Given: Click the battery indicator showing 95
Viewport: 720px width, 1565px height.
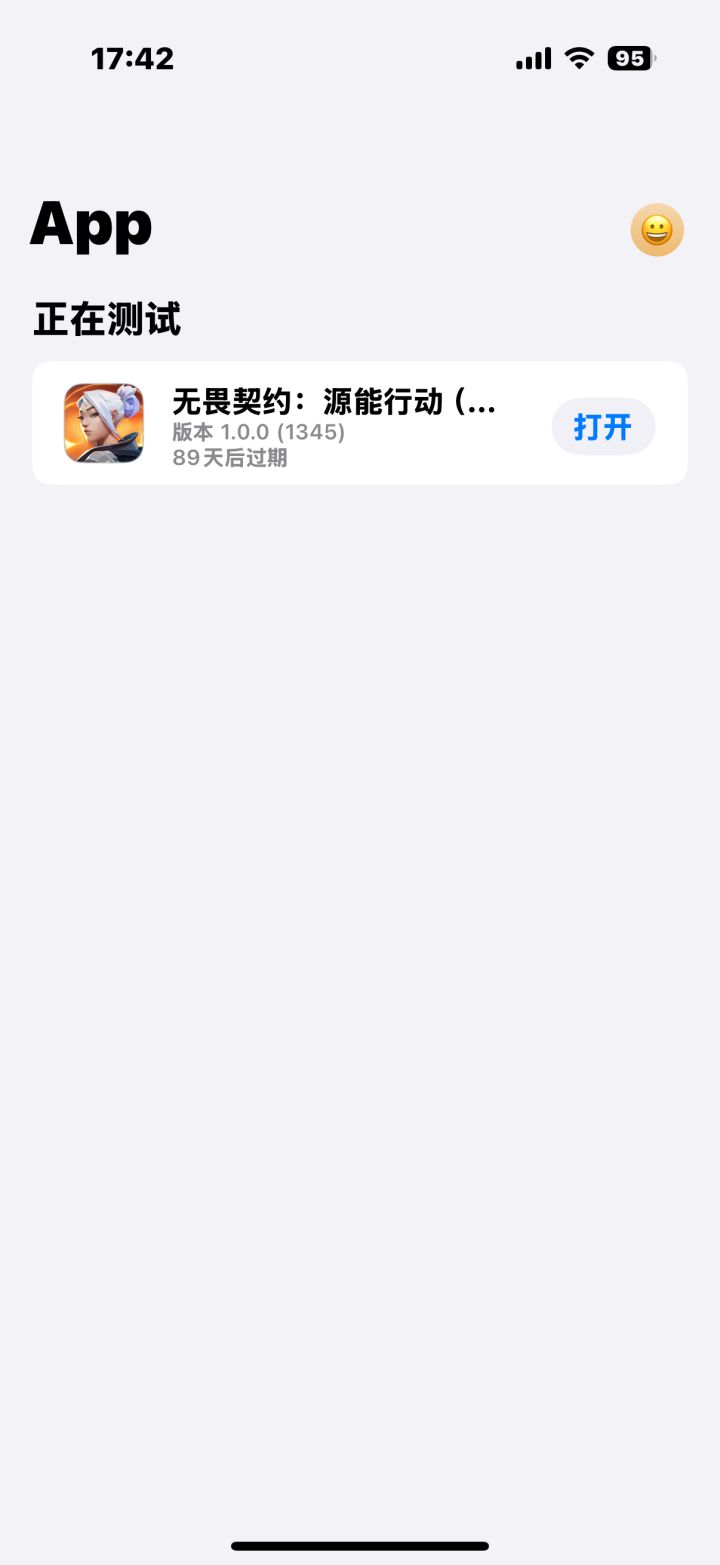Looking at the screenshot, I should point(629,58).
